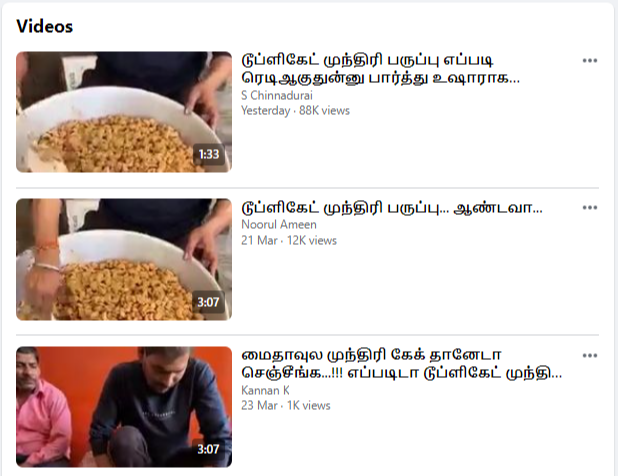Open more options for S Chinnadurai's video
618x476 pixels.
(590, 60)
